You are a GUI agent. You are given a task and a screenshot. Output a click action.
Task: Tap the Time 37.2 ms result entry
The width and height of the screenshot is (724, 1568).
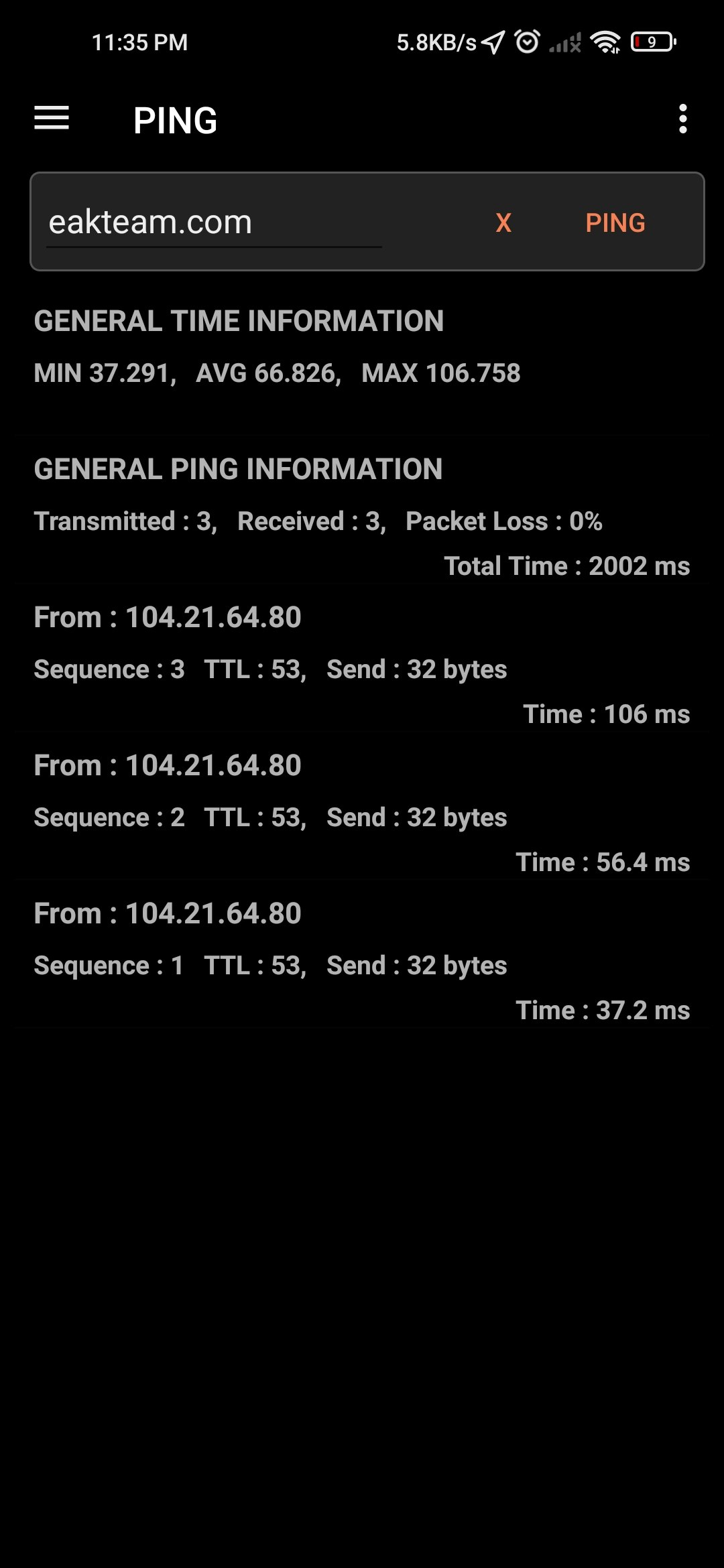click(602, 1009)
